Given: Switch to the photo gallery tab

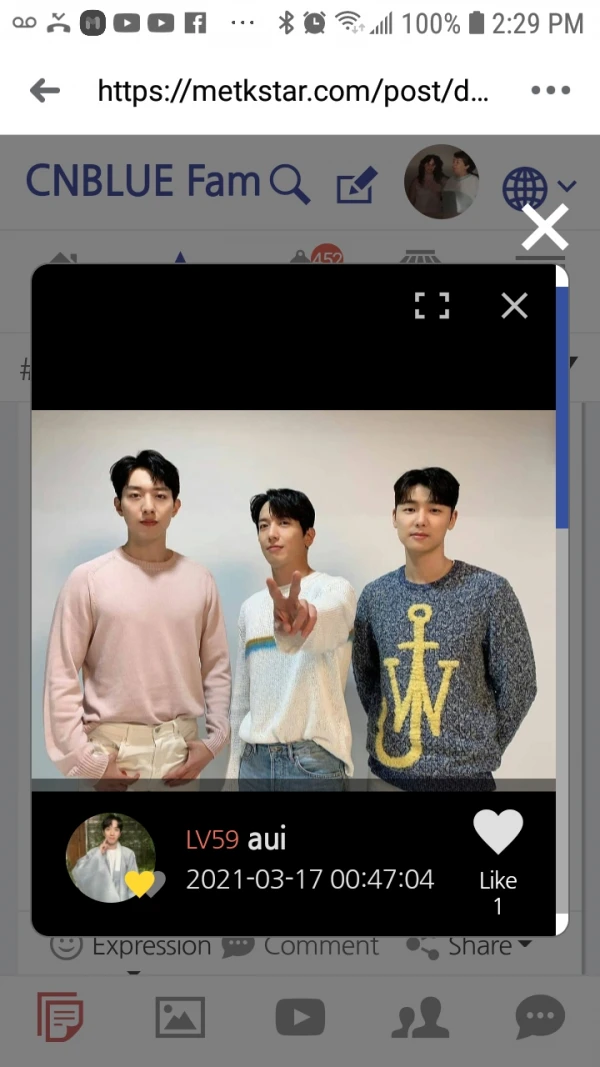Looking at the screenshot, I should coord(180,1018).
